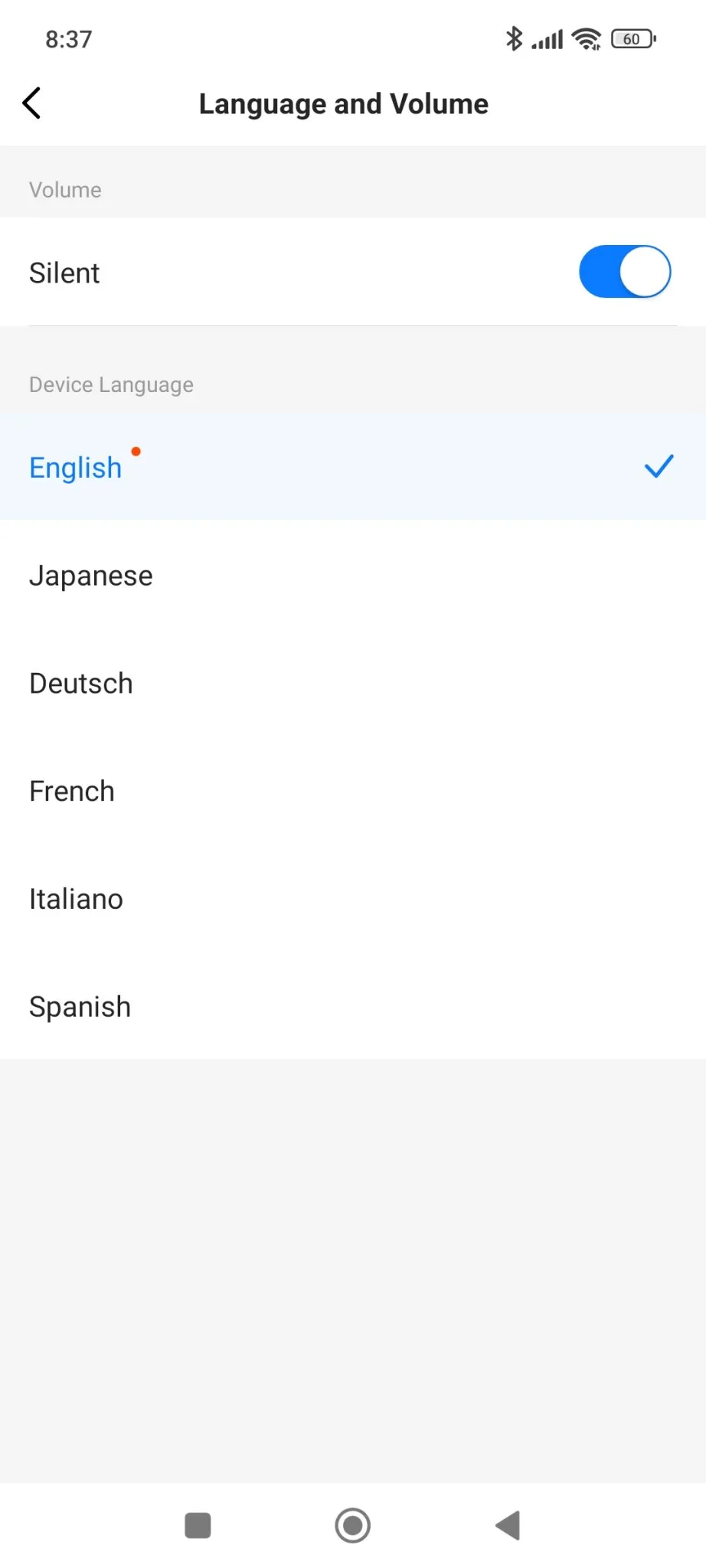Tap the system home button
This screenshot has width=706, height=1568.
(353, 1525)
